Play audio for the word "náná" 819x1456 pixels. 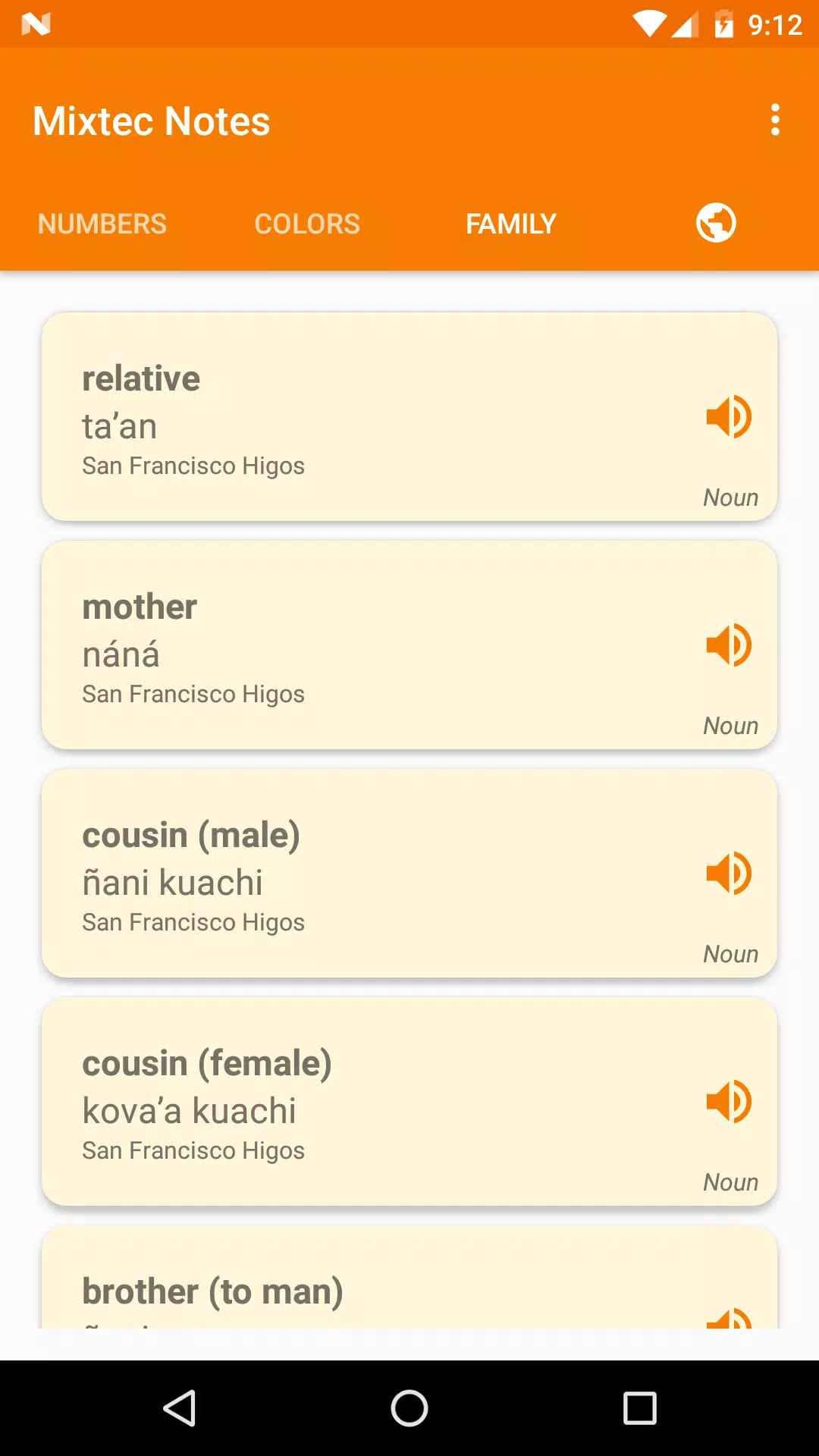(x=729, y=644)
